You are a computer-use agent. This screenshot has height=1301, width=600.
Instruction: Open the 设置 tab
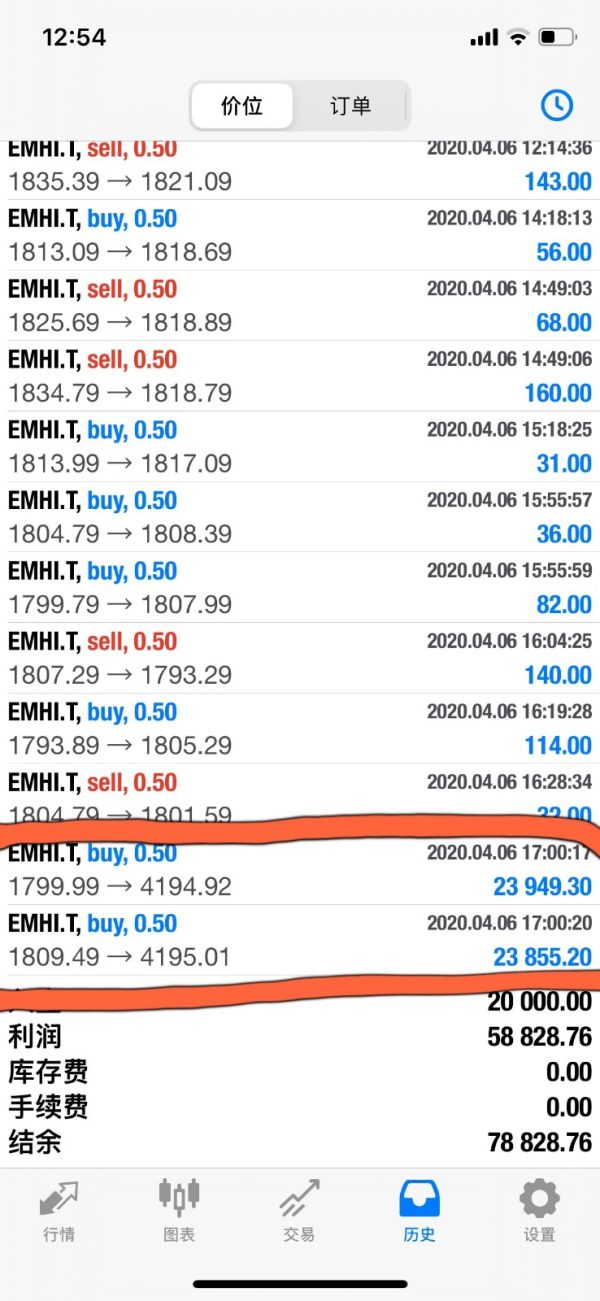[x=539, y=1208]
